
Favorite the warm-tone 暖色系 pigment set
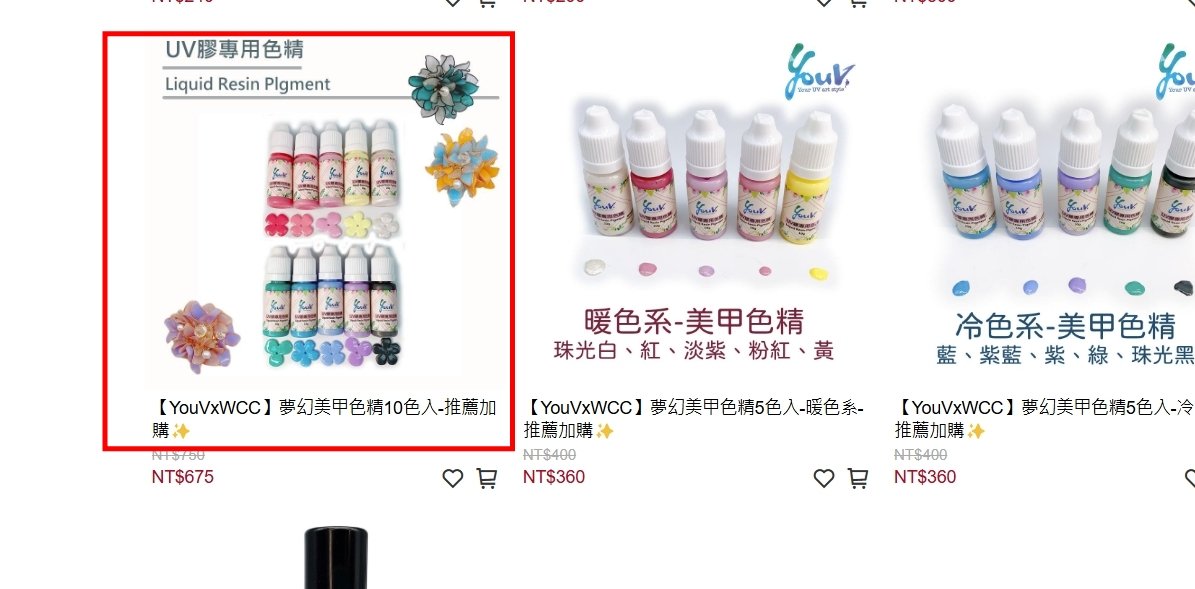[824, 479]
